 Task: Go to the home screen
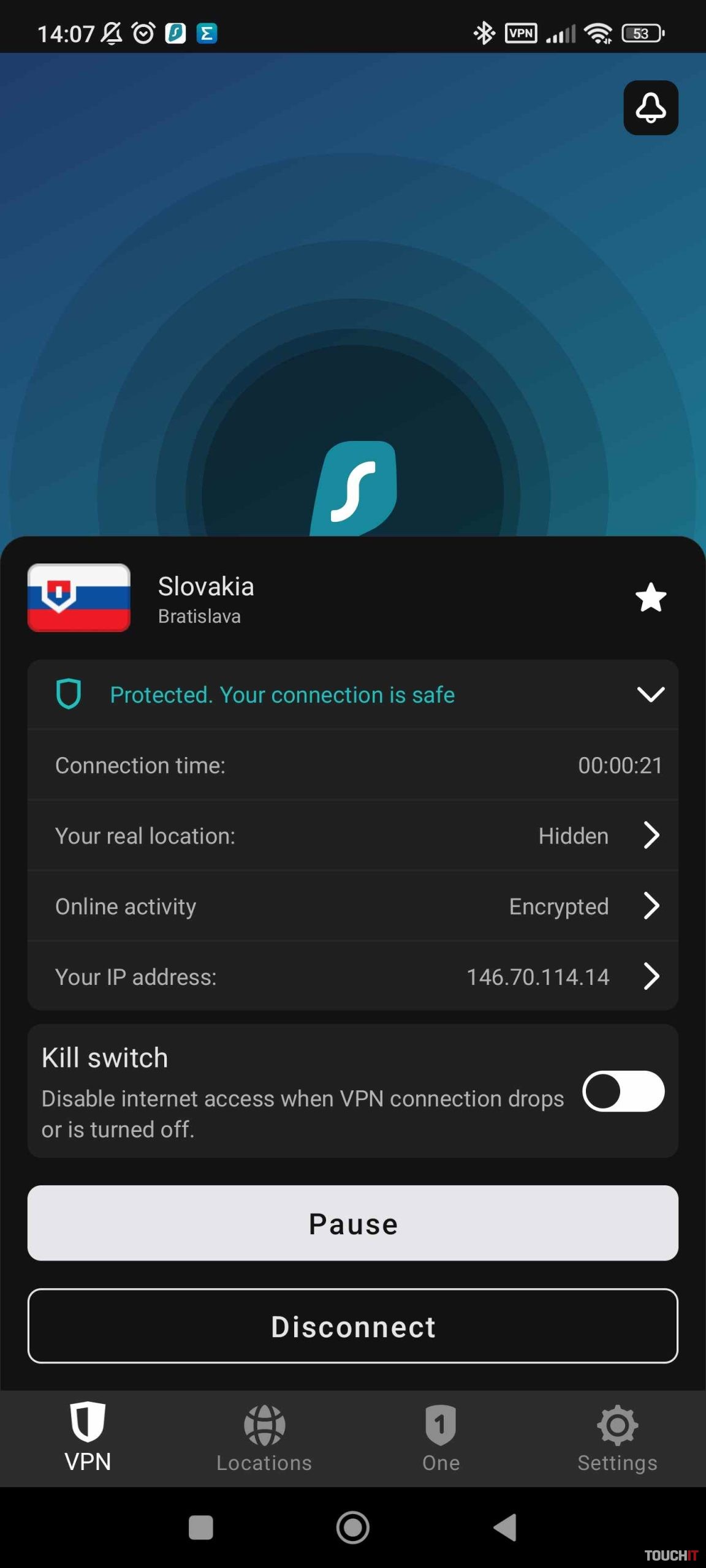click(353, 1527)
